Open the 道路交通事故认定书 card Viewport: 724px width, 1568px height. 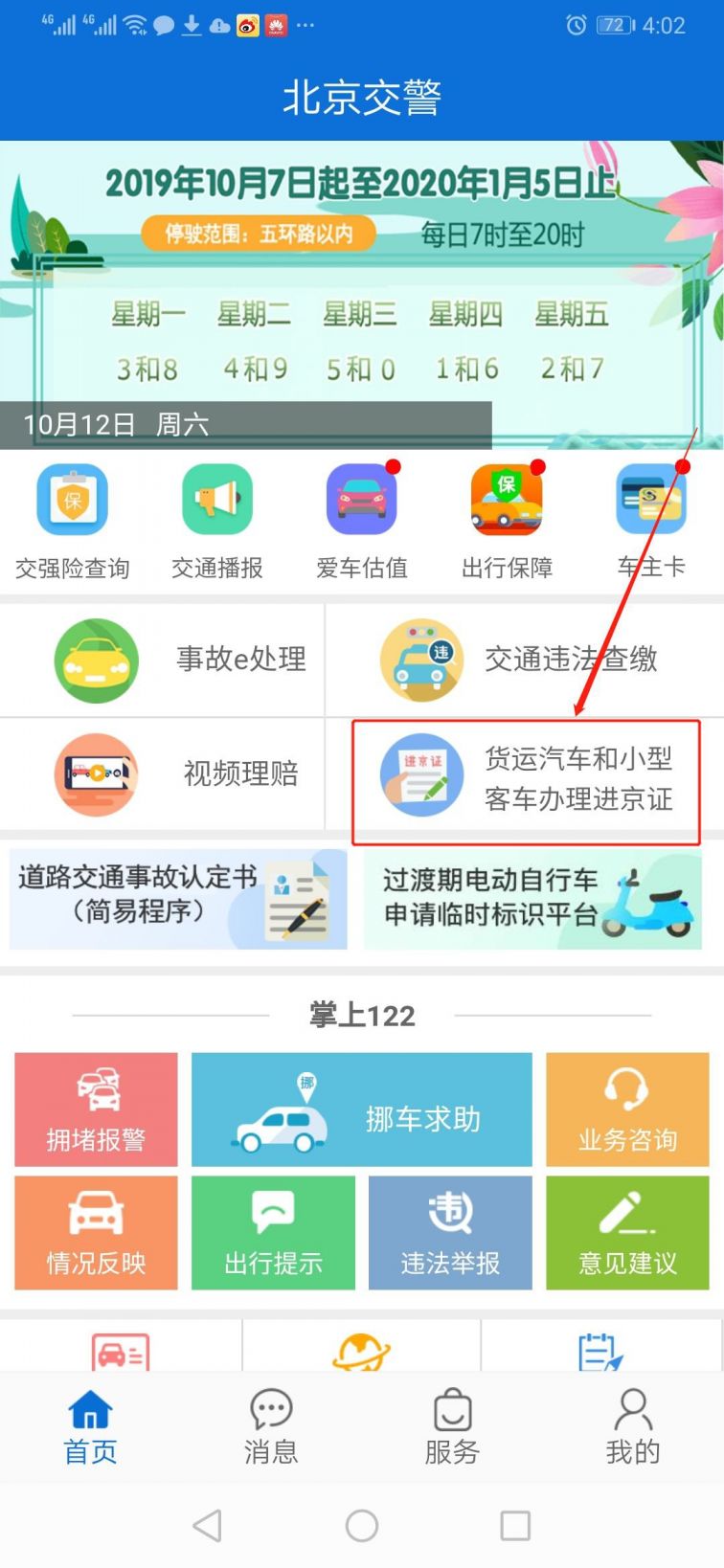click(178, 899)
